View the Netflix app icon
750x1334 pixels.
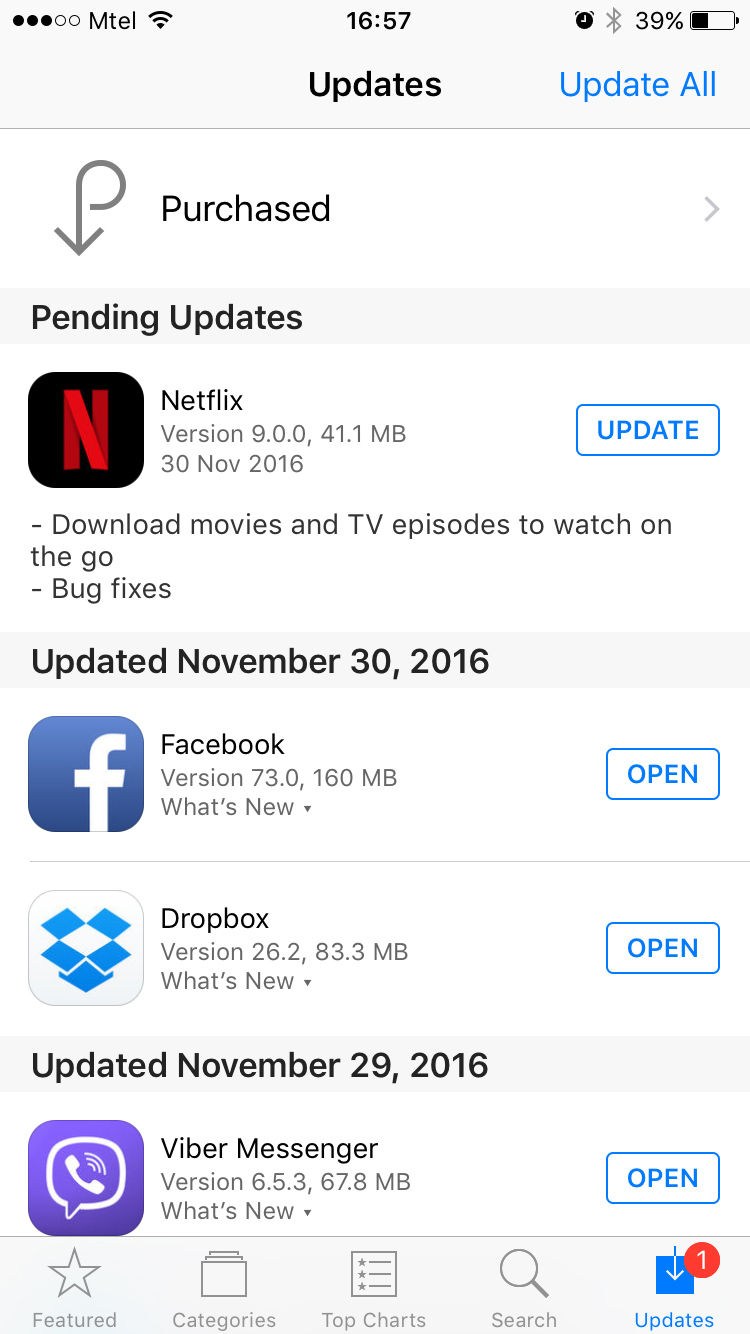[x=86, y=430]
